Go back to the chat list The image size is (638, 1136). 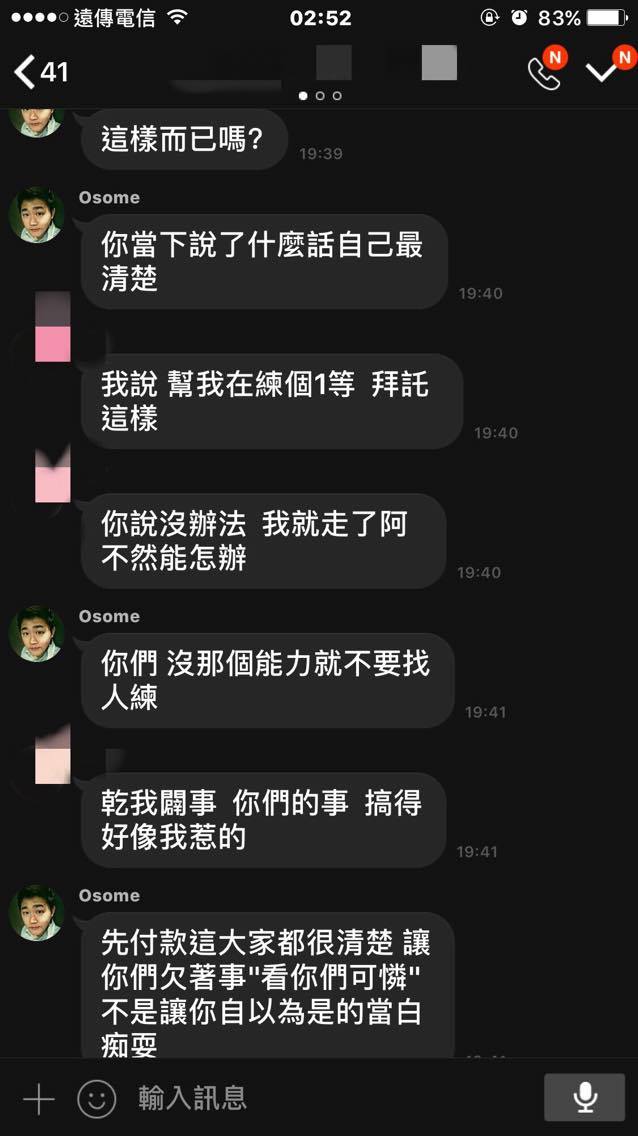coord(40,72)
